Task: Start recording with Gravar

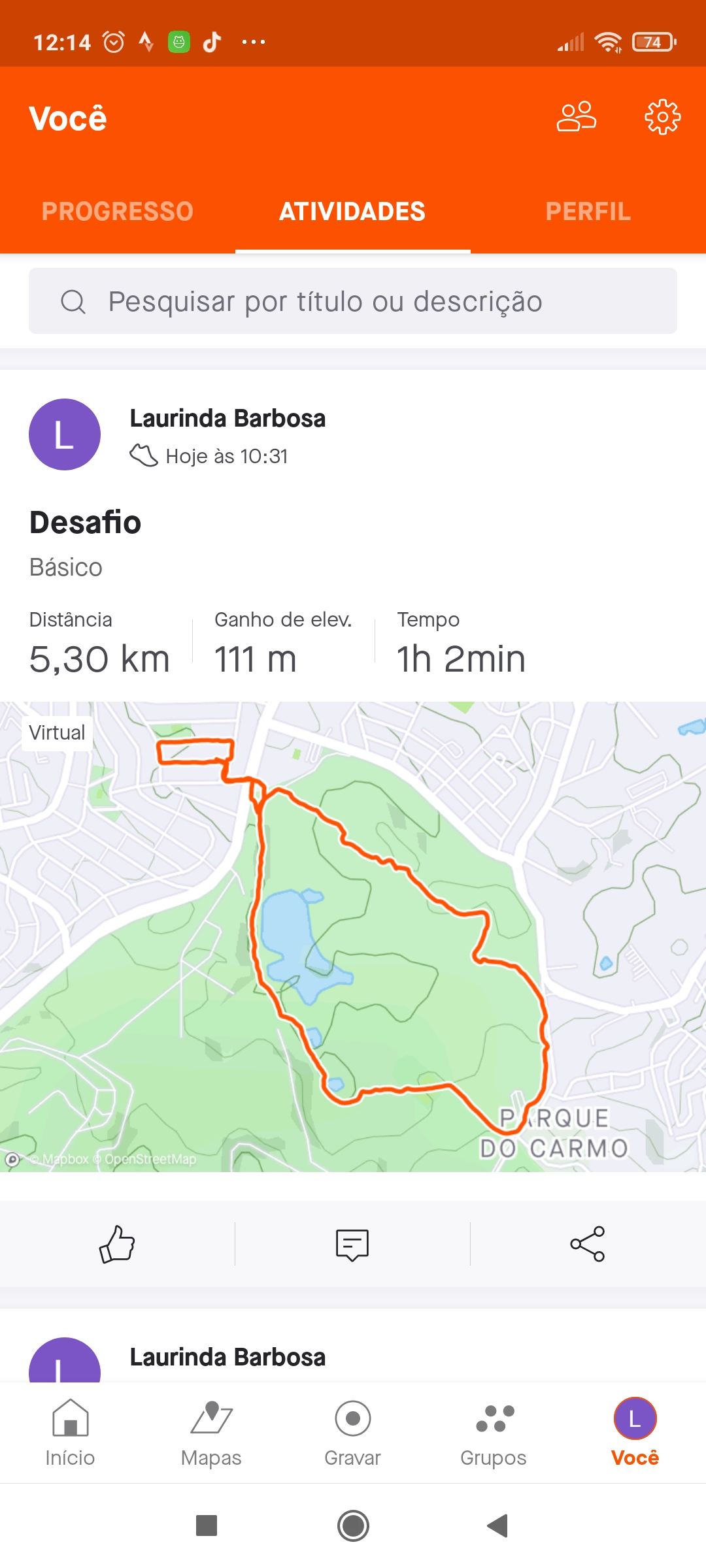Action: [352, 1433]
